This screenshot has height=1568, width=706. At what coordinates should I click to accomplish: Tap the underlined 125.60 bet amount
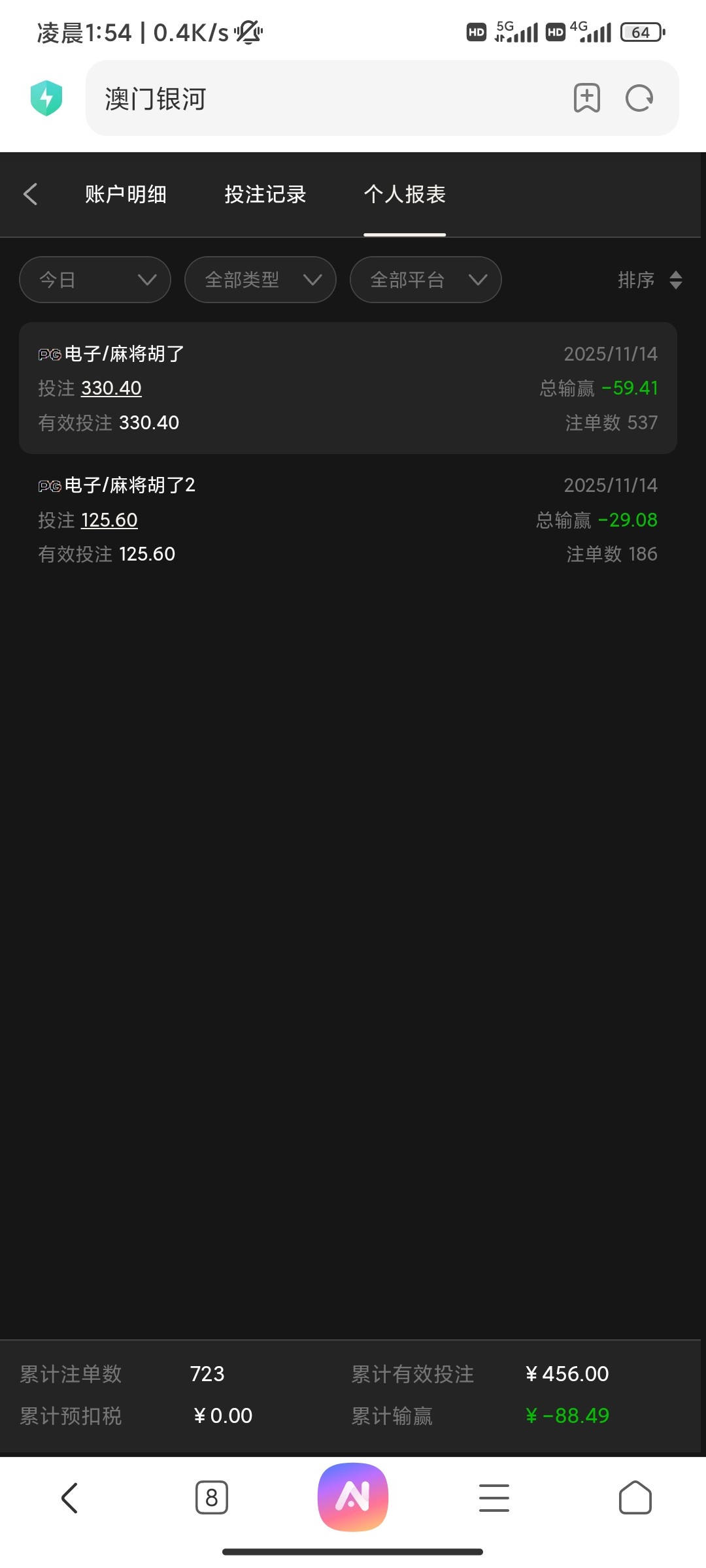click(109, 519)
